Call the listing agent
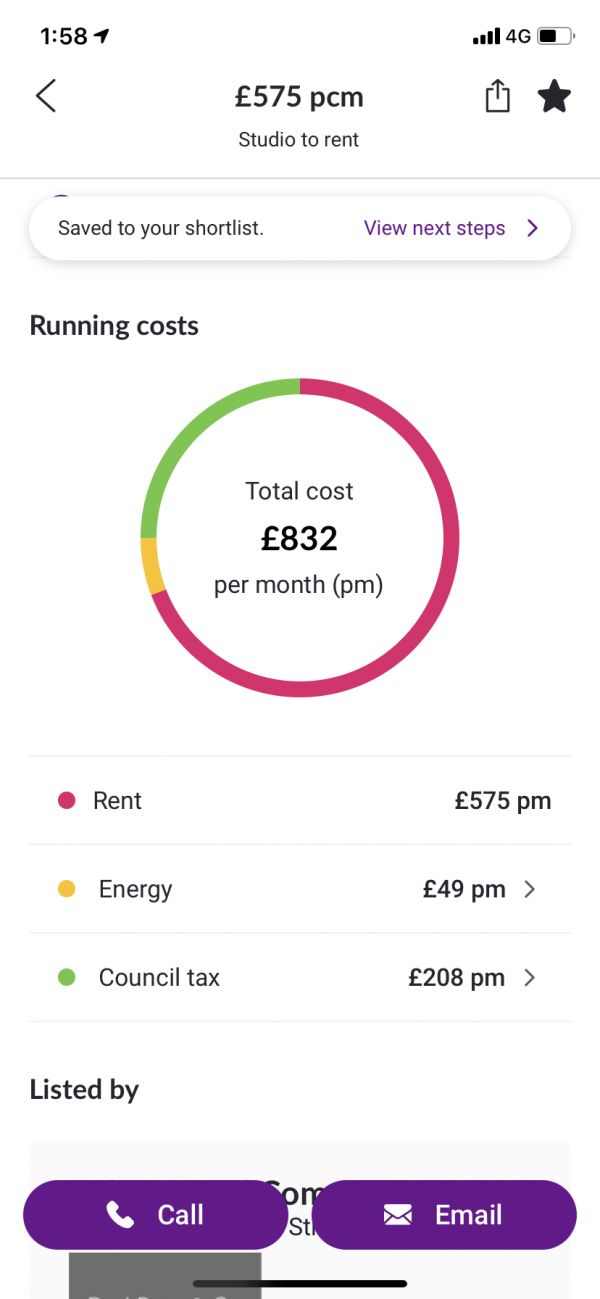The image size is (600, 1299). coord(155,1215)
